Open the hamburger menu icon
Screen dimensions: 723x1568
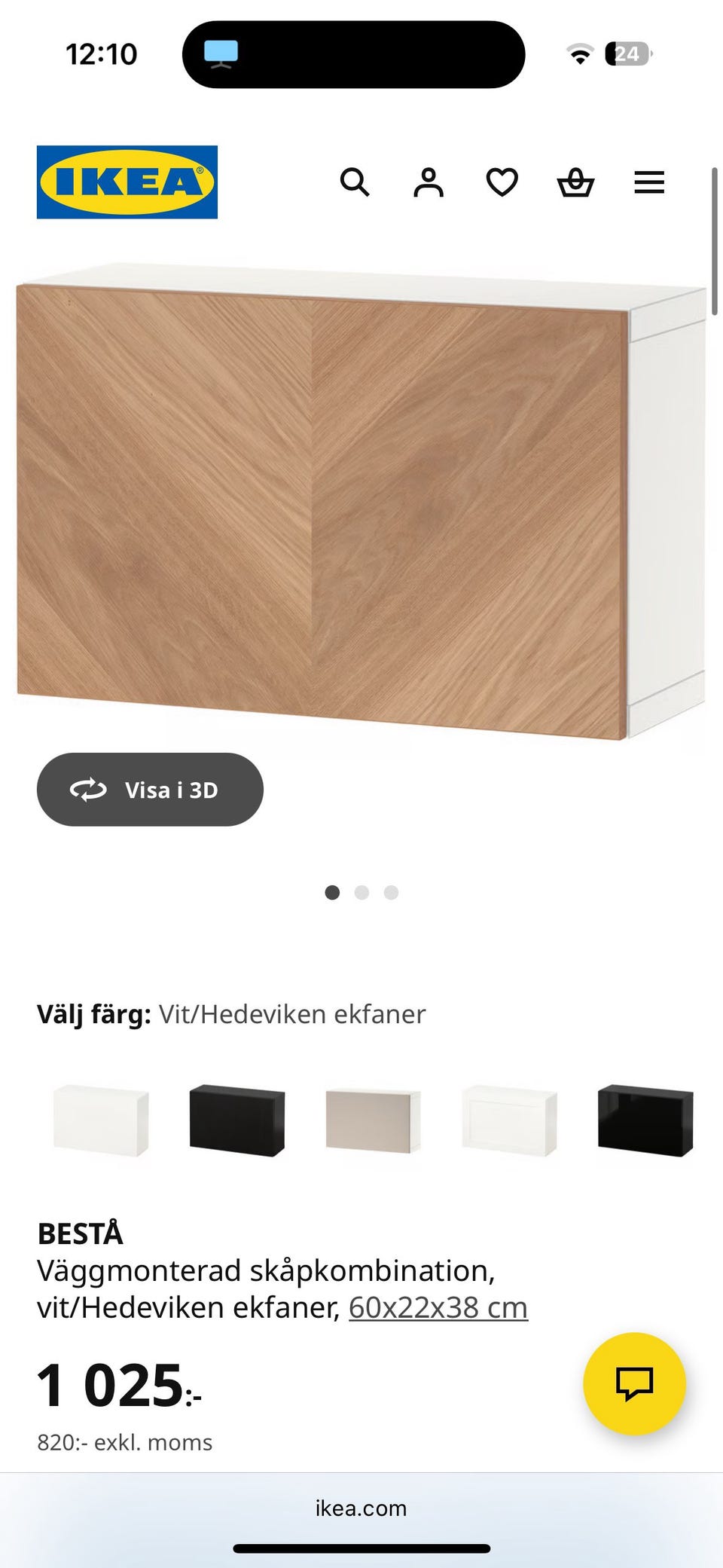point(648,183)
